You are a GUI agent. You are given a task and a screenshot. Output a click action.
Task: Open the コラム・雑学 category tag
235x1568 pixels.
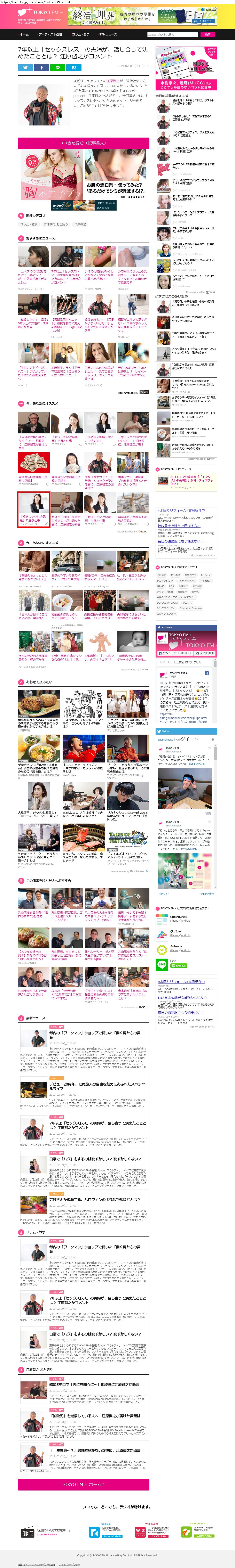pyautogui.click(x=28, y=224)
